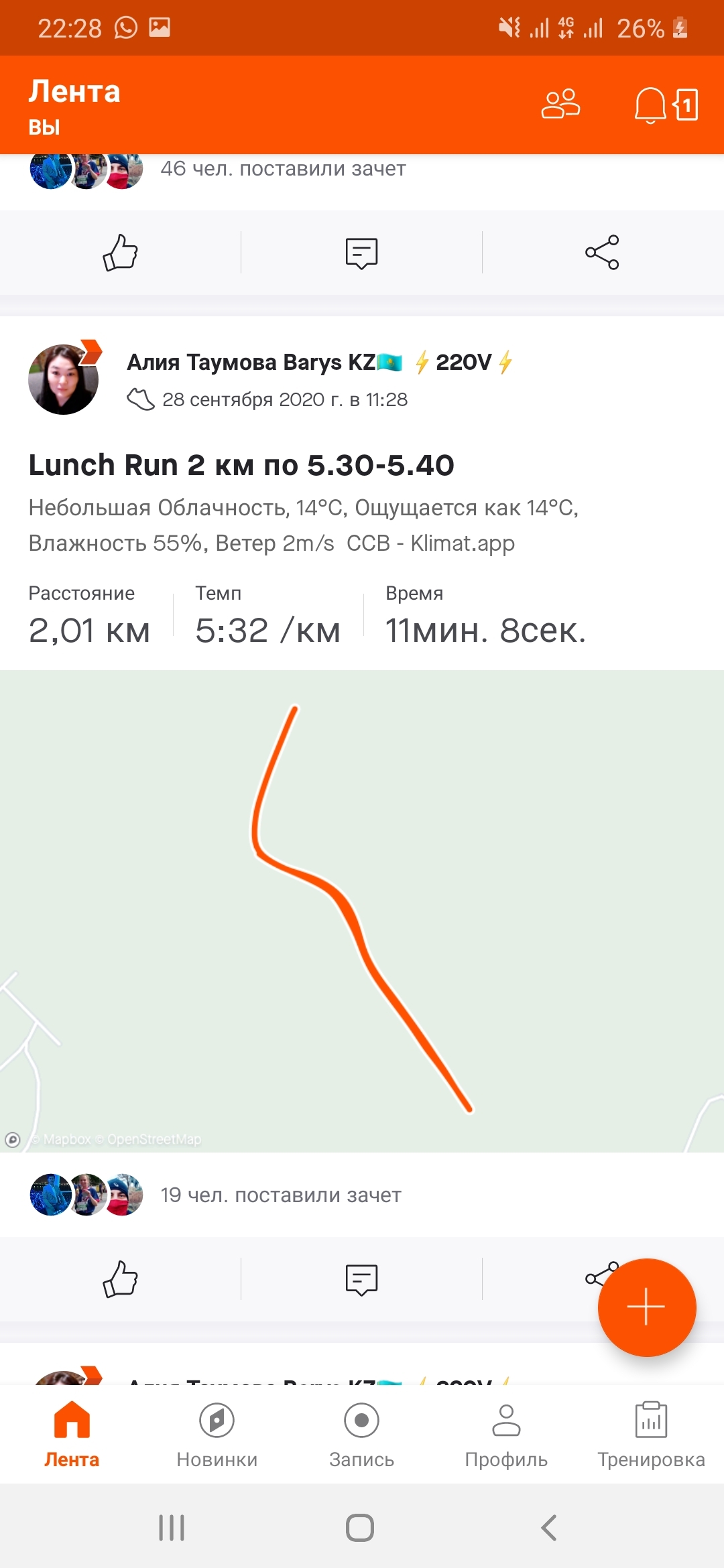Switch to the Новинки tab
The width and height of the screenshot is (724, 1568).
pos(217,1434)
